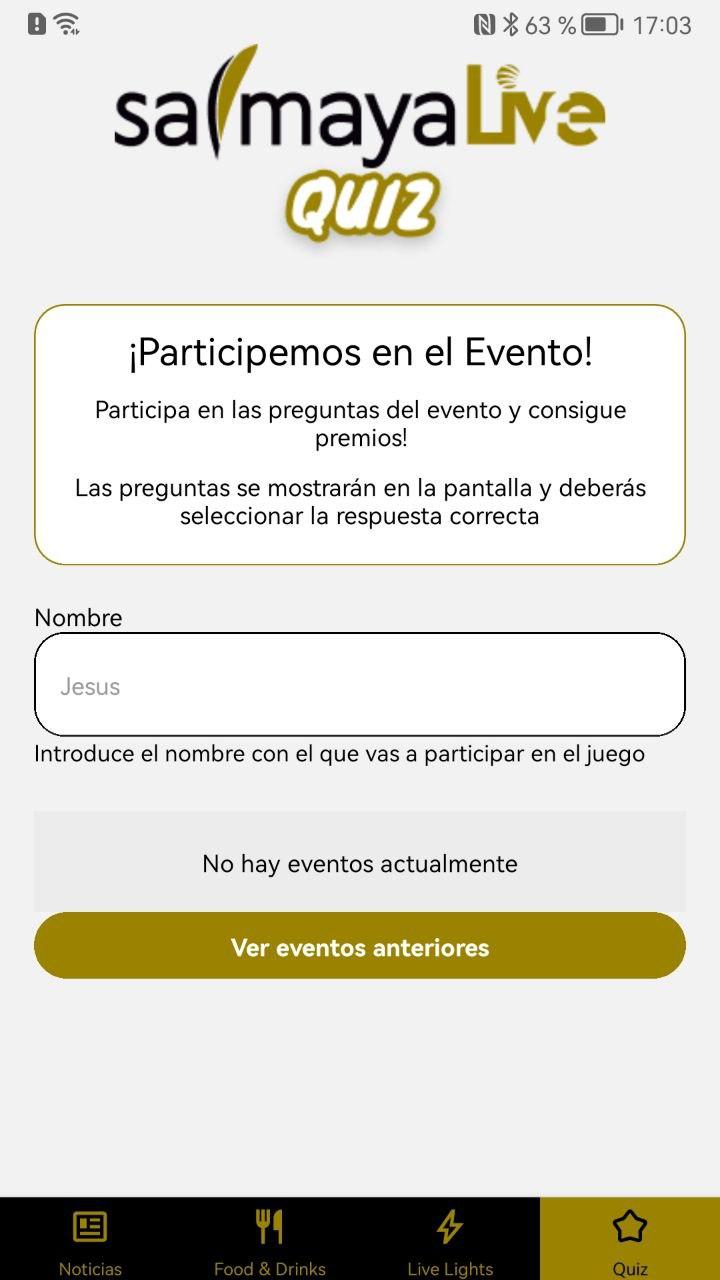The width and height of the screenshot is (720, 1280).
Task: Select the Quiz tab
Action: tap(630, 1239)
